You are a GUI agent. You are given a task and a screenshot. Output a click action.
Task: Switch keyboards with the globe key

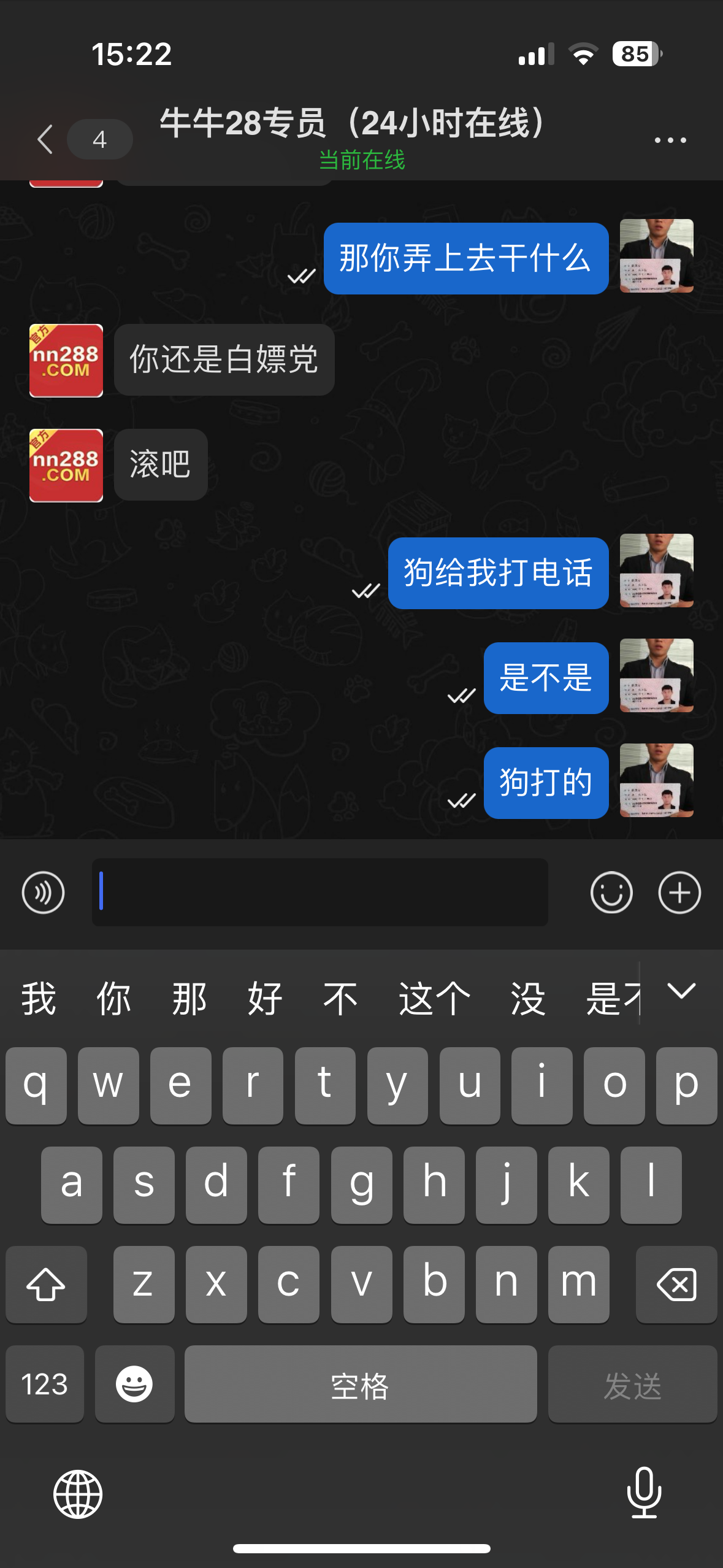[x=78, y=1494]
